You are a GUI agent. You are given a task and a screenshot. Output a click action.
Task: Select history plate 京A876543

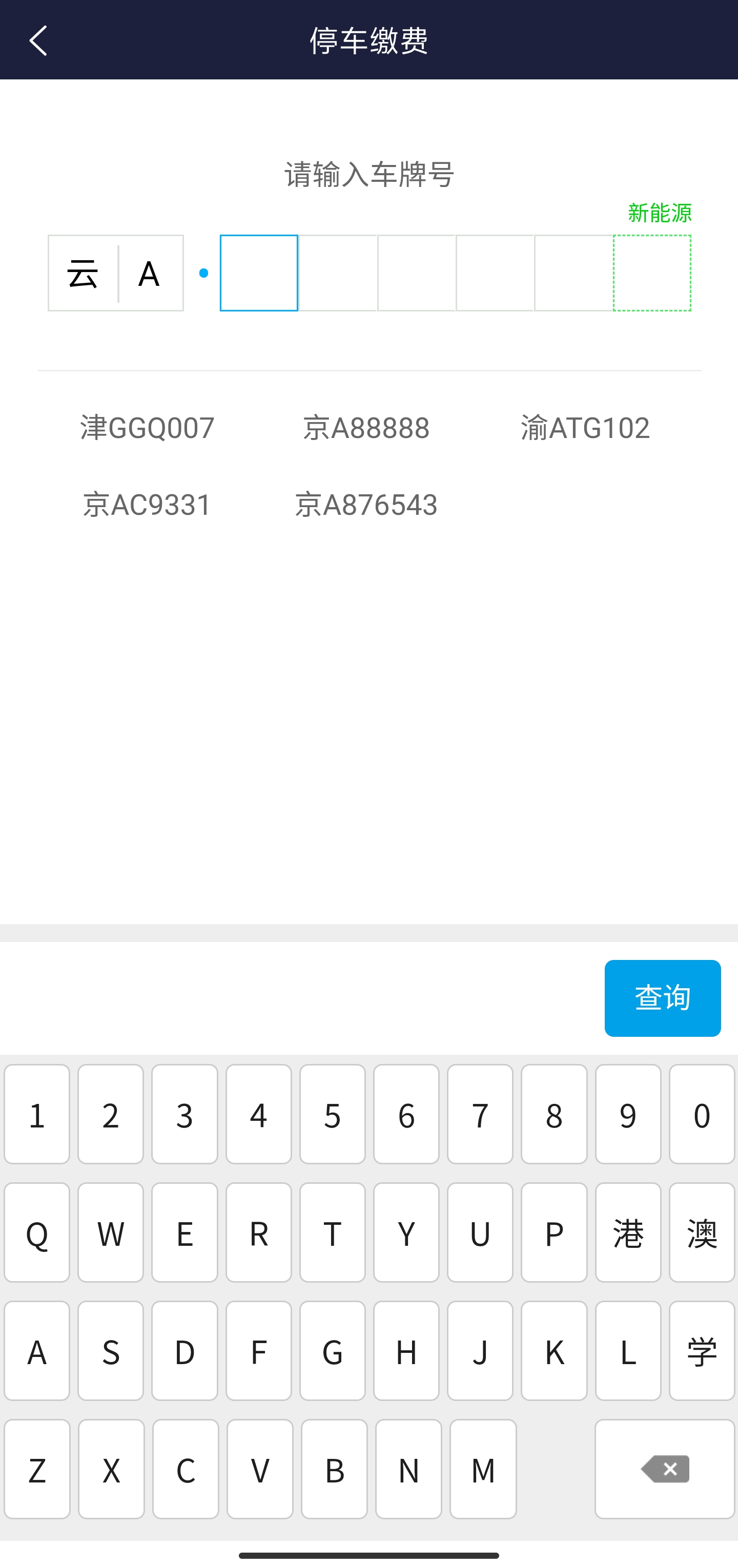[x=365, y=504]
